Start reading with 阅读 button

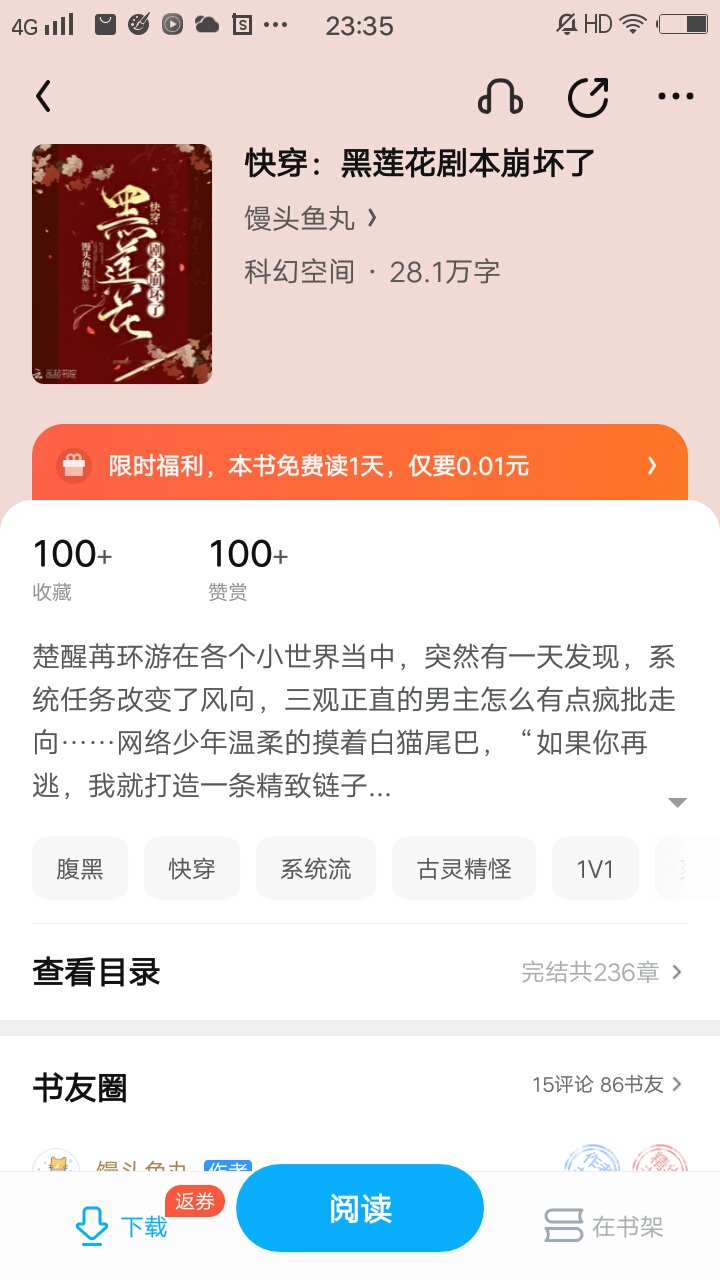pos(360,1208)
